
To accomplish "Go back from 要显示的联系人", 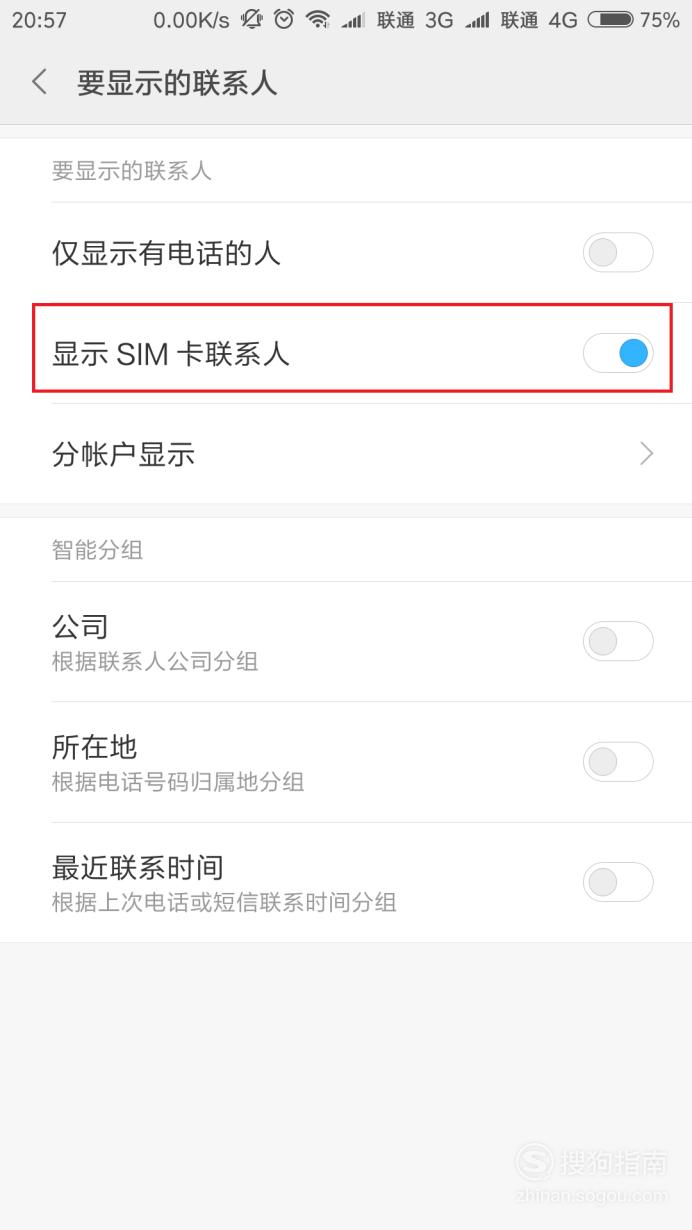I will click(40, 82).
